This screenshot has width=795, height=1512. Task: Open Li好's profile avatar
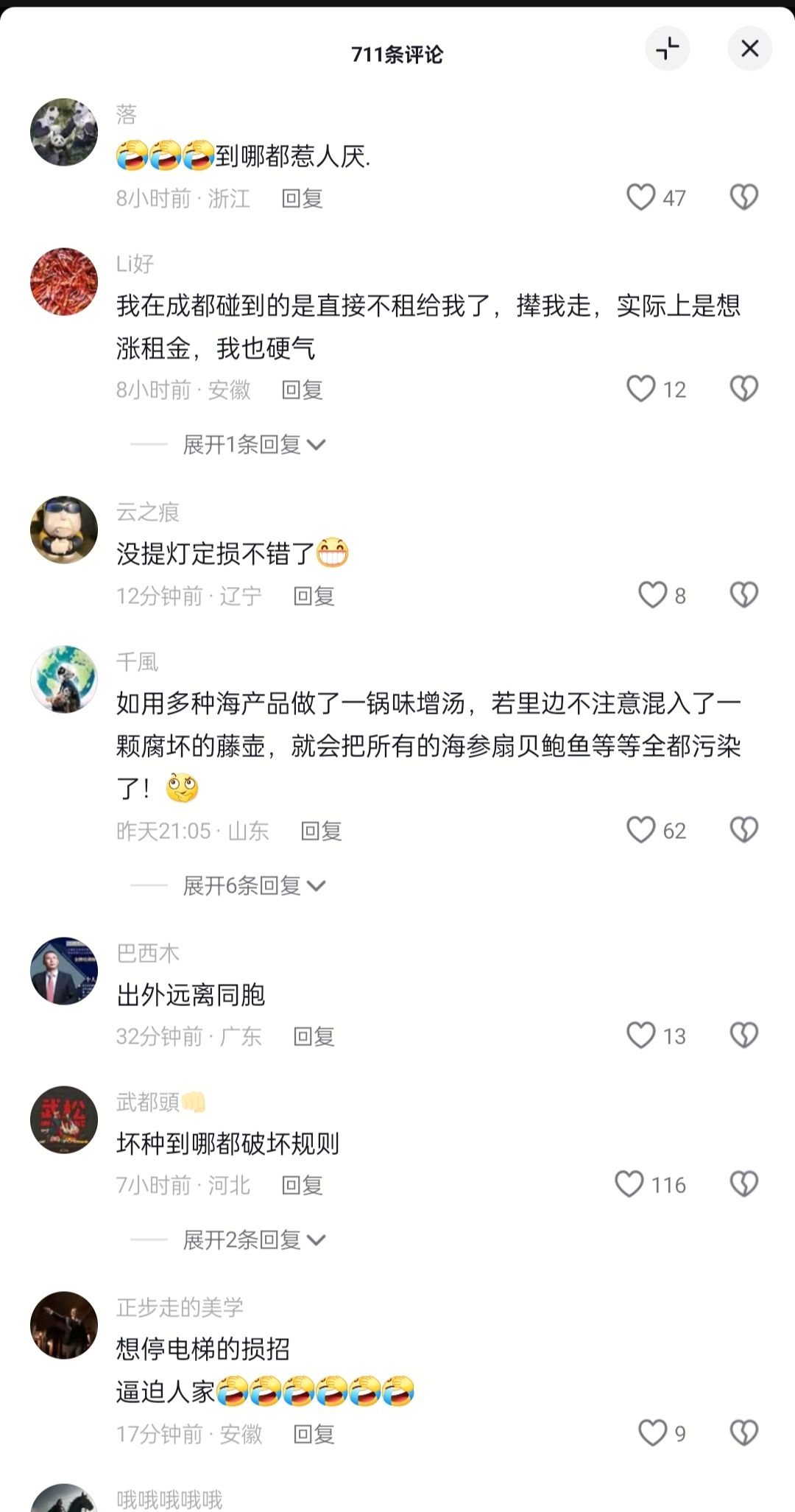[64, 281]
